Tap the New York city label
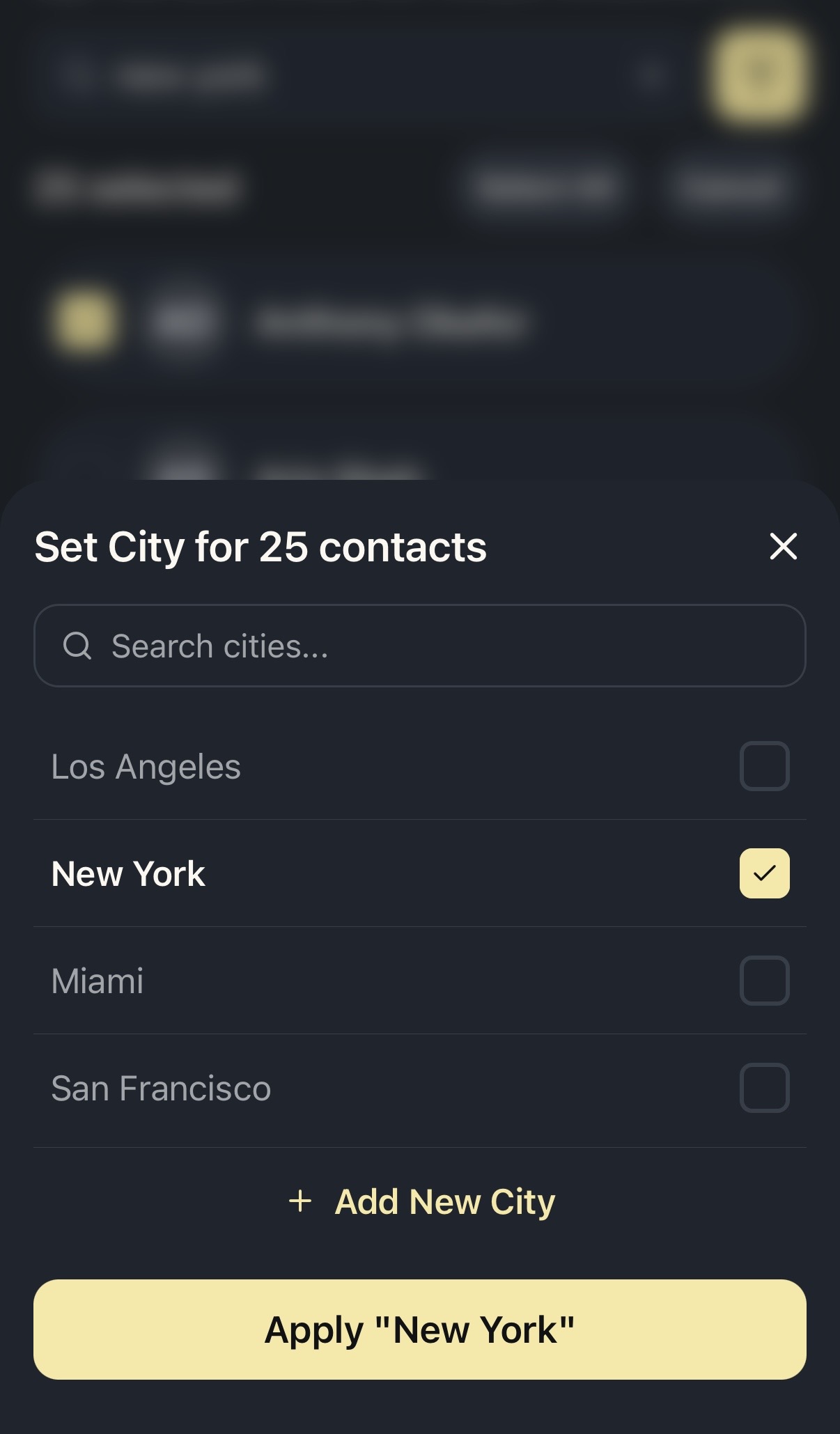Screen dimensions: 840x1434 coord(128,873)
